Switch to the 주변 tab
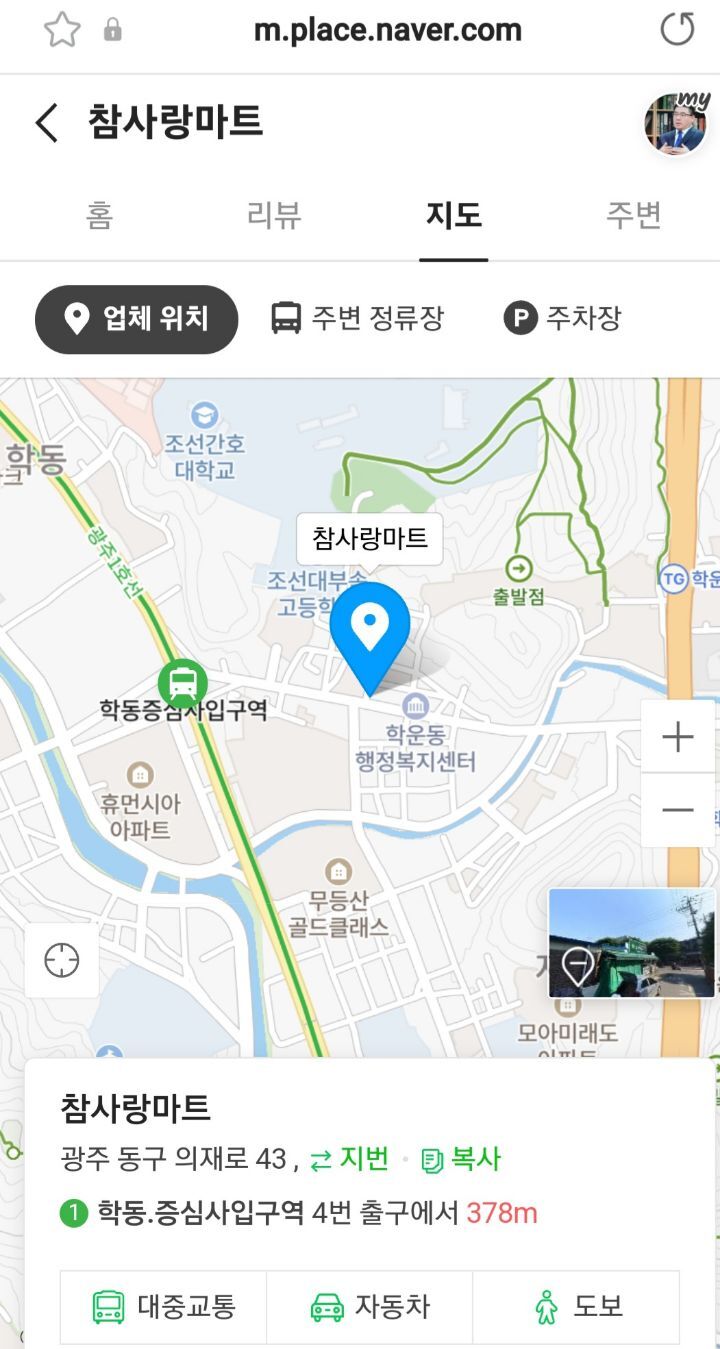This screenshot has height=1349, width=720. (633, 215)
